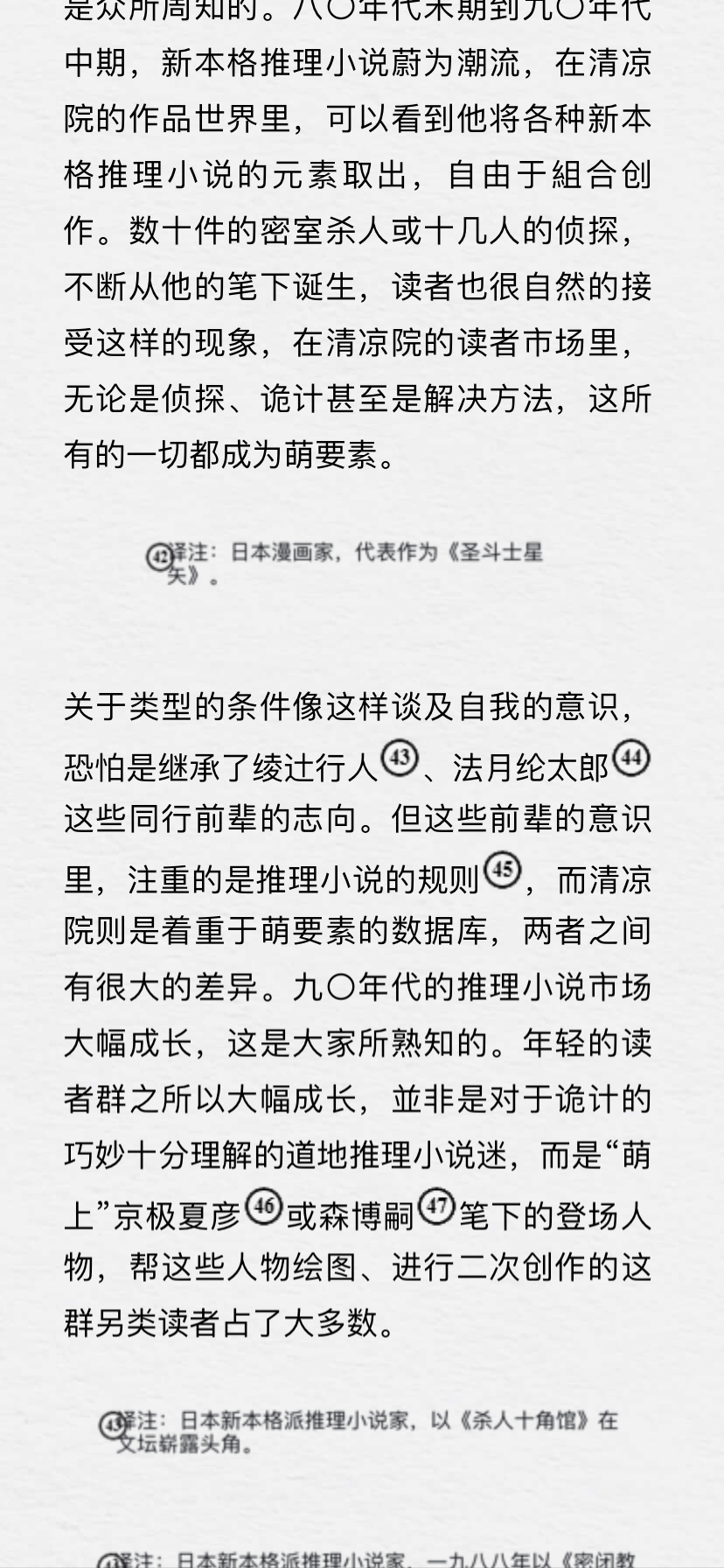Open footnote 43 after 绫辻行人
This screenshot has height=1568, width=724.
(400, 758)
